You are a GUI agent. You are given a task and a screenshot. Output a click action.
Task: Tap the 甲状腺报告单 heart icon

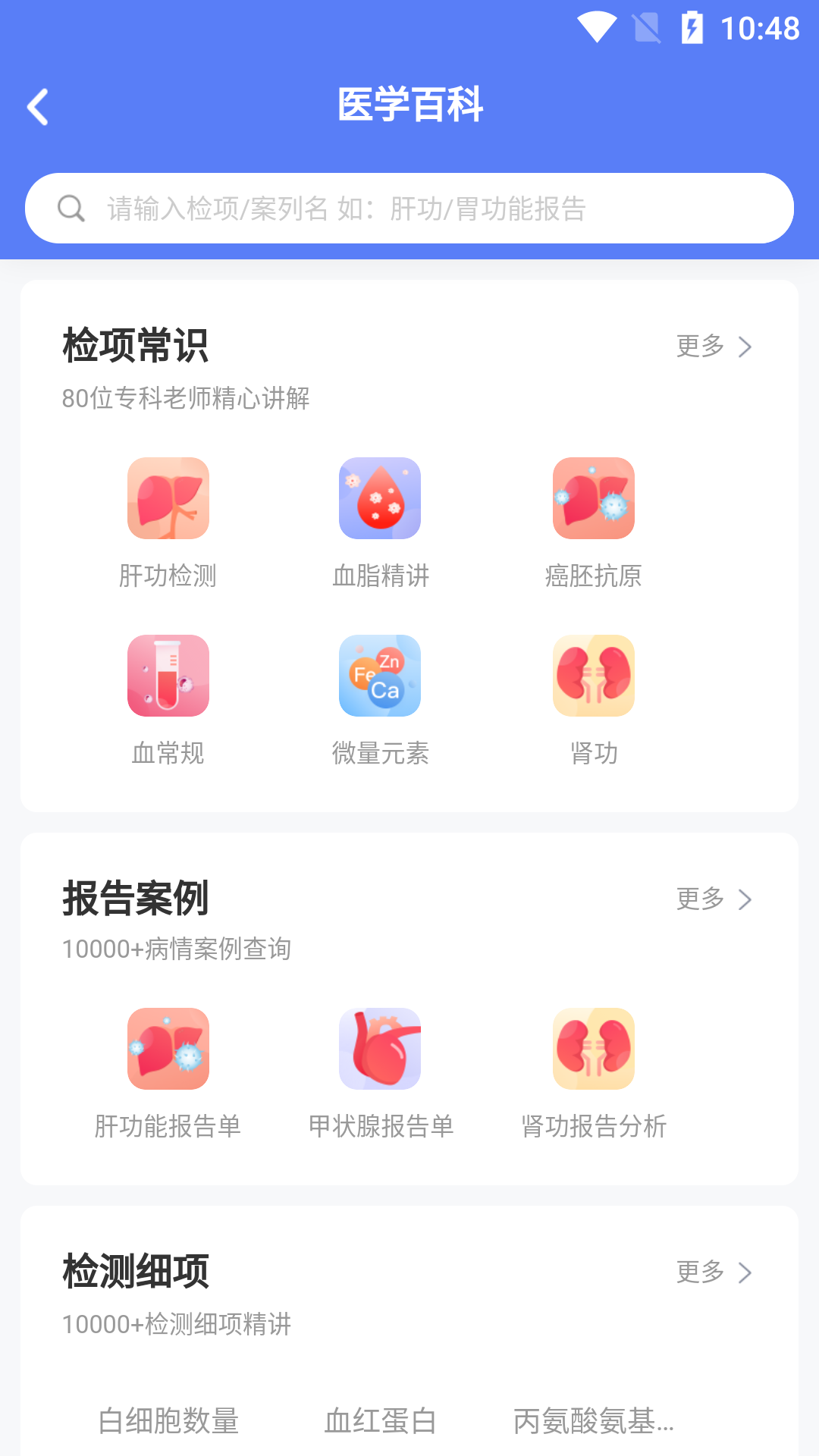point(380,1049)
